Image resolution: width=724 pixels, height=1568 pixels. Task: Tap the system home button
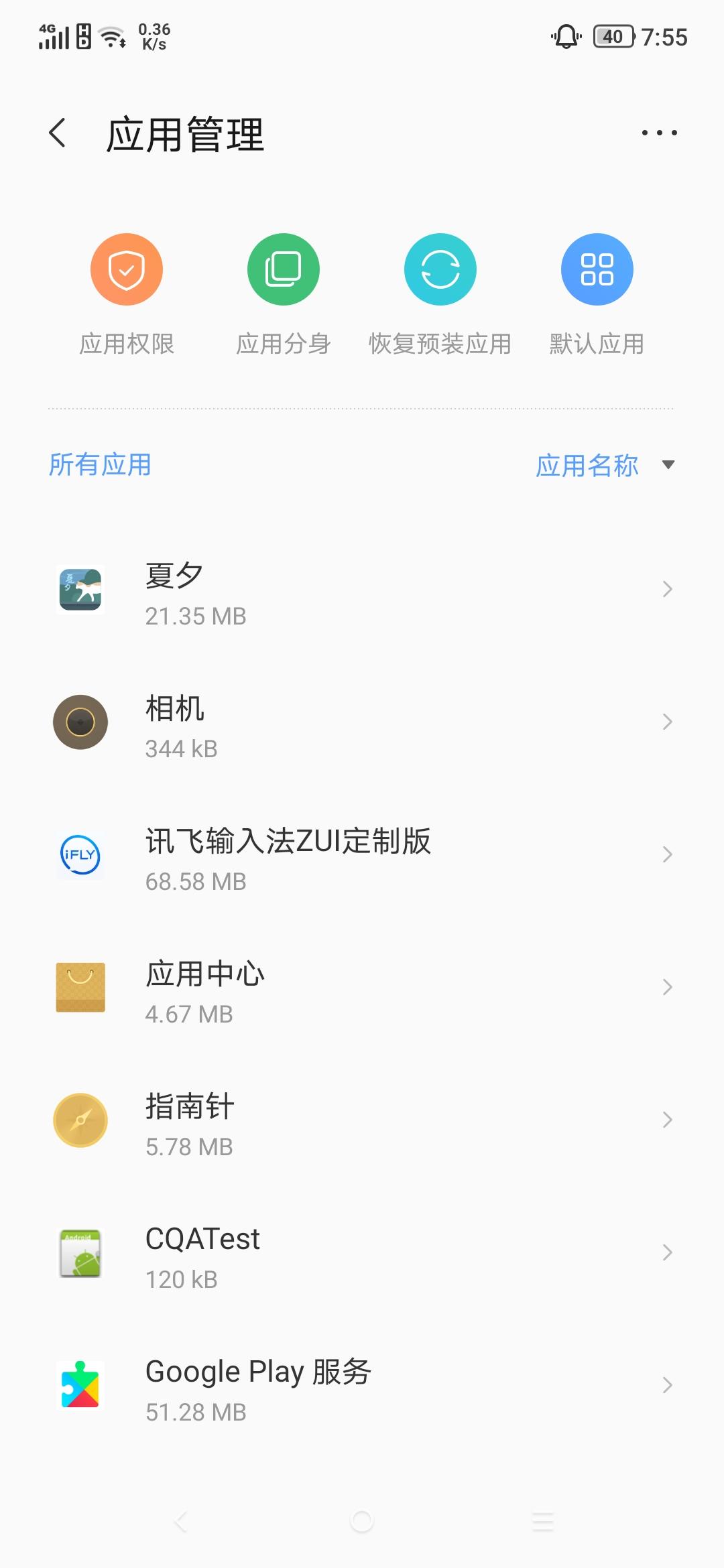tap(362, 1521)
